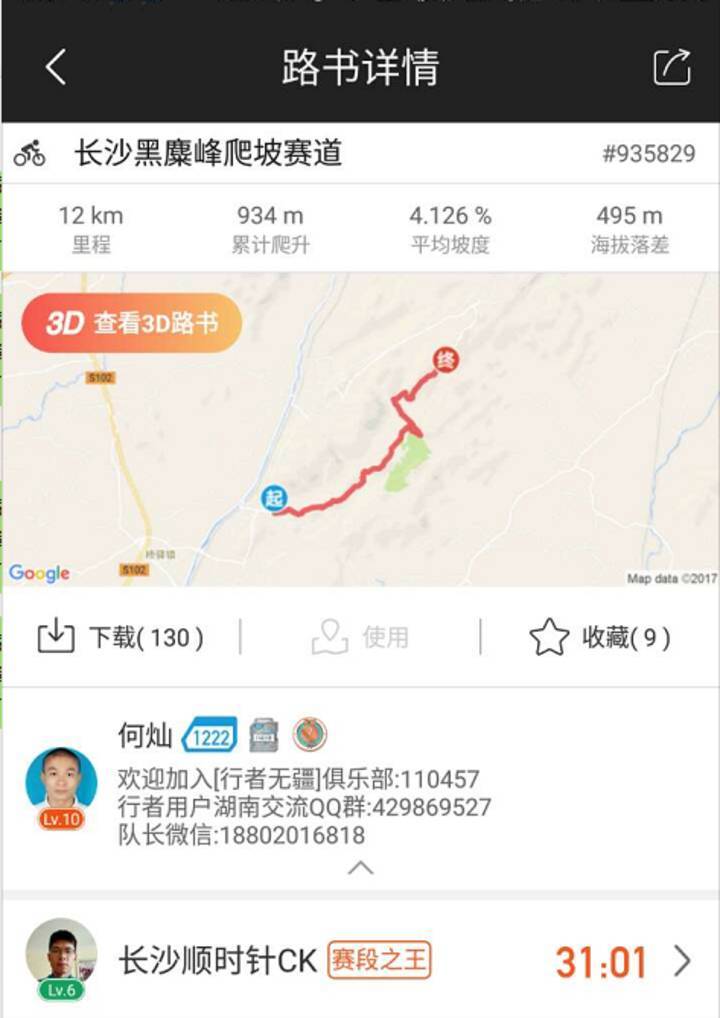View the 3D route book
The image size is (720, 1018).
(132, 323)
